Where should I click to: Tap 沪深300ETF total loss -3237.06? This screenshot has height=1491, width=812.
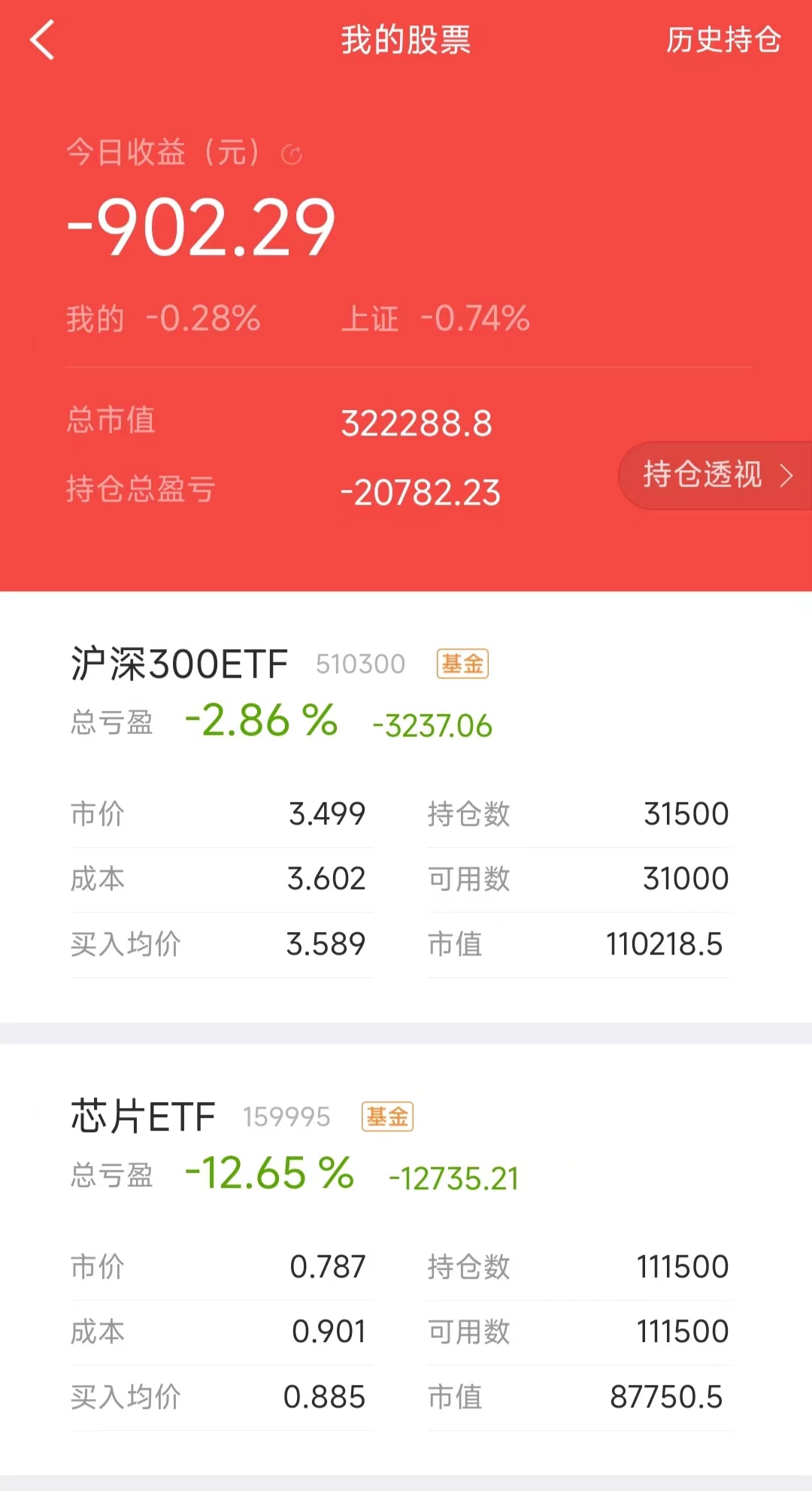point(432,726)
